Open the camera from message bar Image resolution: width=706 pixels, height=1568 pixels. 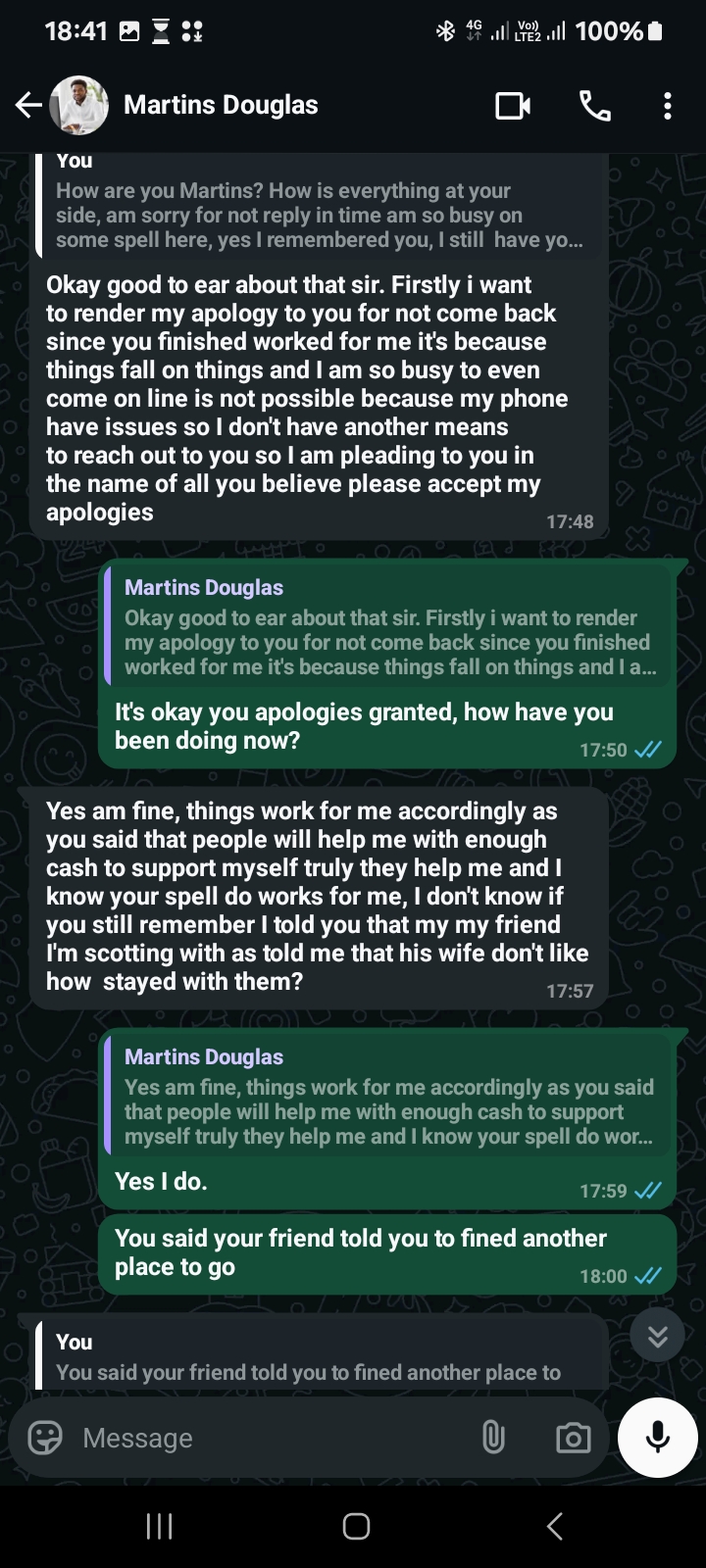point(573,1438)
